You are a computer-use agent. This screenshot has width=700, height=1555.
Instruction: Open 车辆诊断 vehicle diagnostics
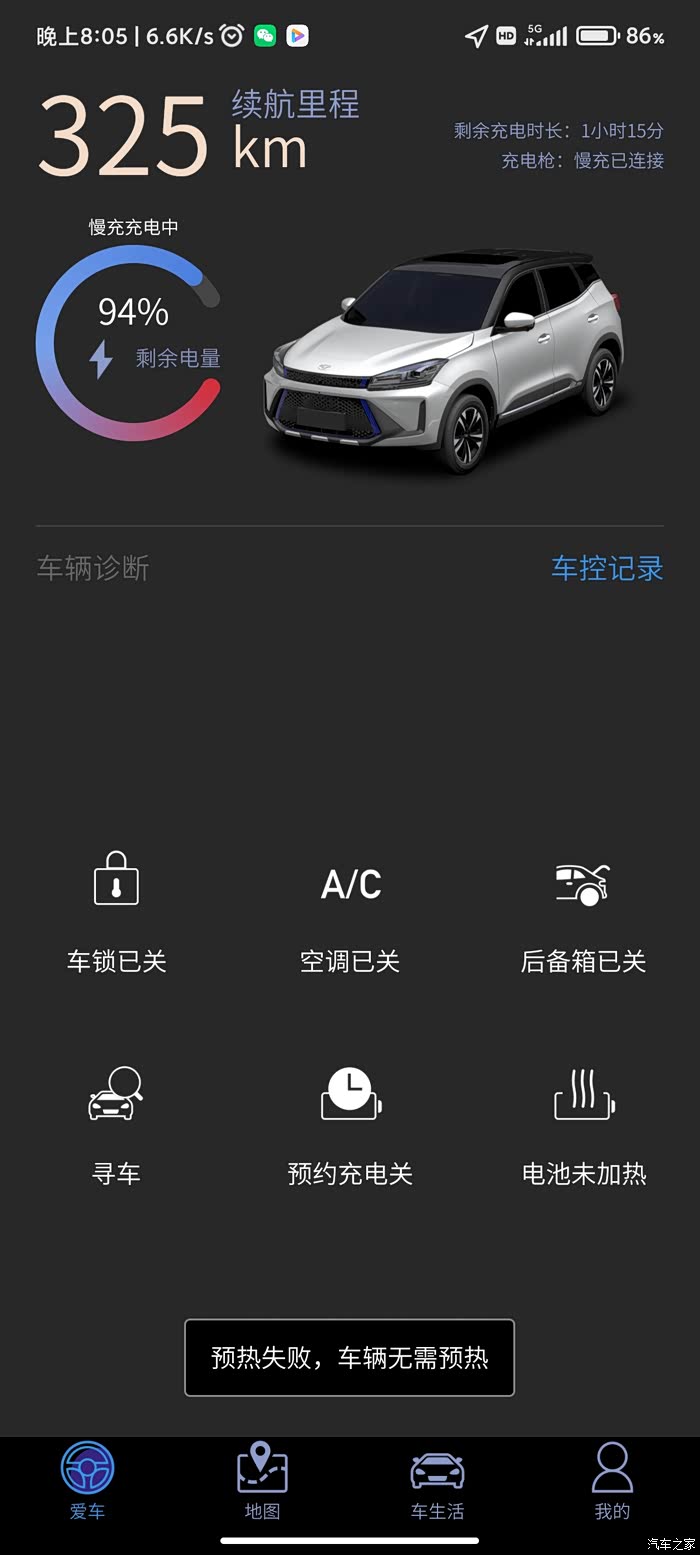[93, 568]
